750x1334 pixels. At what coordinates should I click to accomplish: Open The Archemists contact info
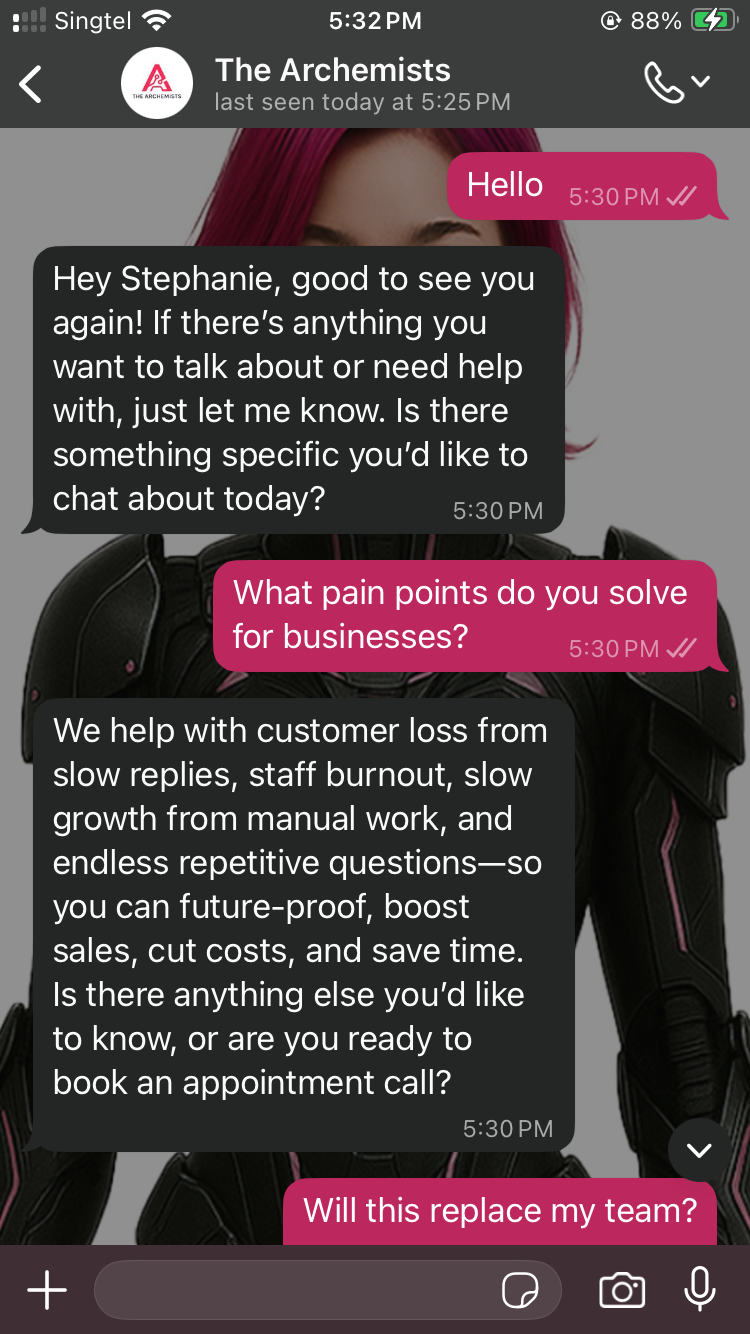click(360, 84)
